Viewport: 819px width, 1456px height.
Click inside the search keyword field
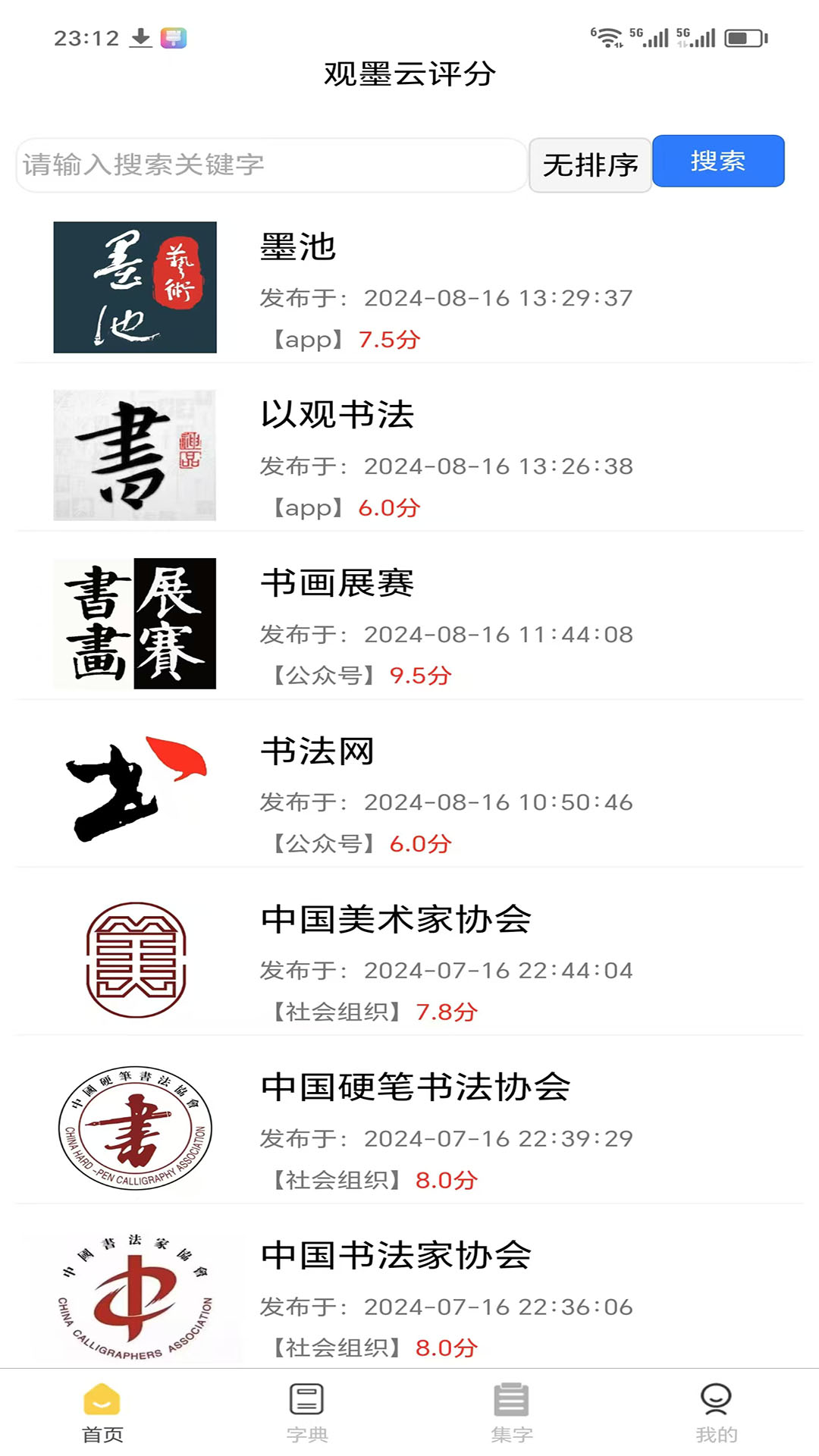click(269, 162)
